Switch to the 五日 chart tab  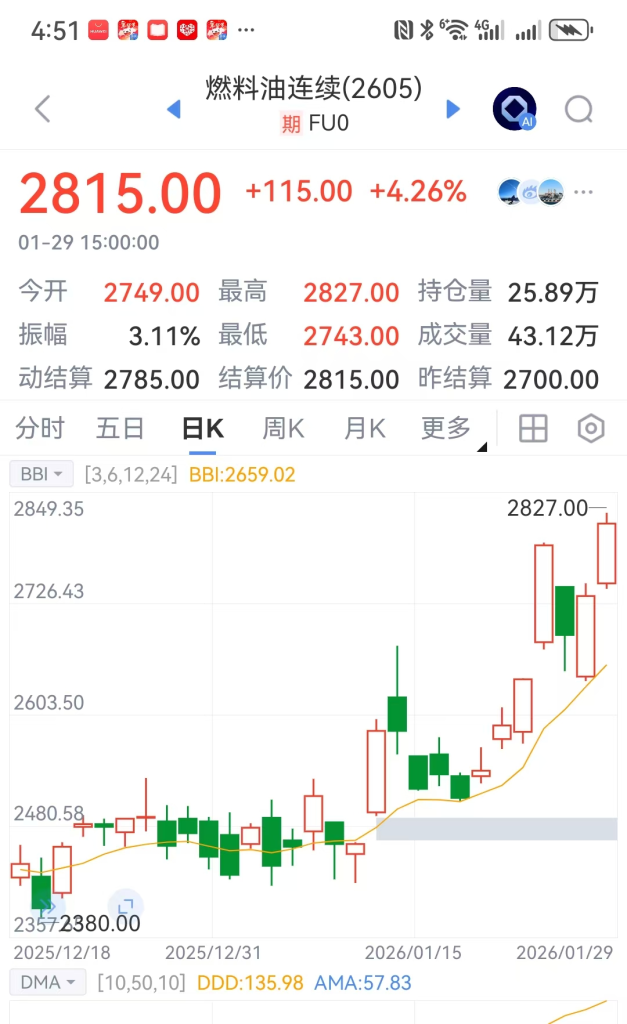point(120,429)
